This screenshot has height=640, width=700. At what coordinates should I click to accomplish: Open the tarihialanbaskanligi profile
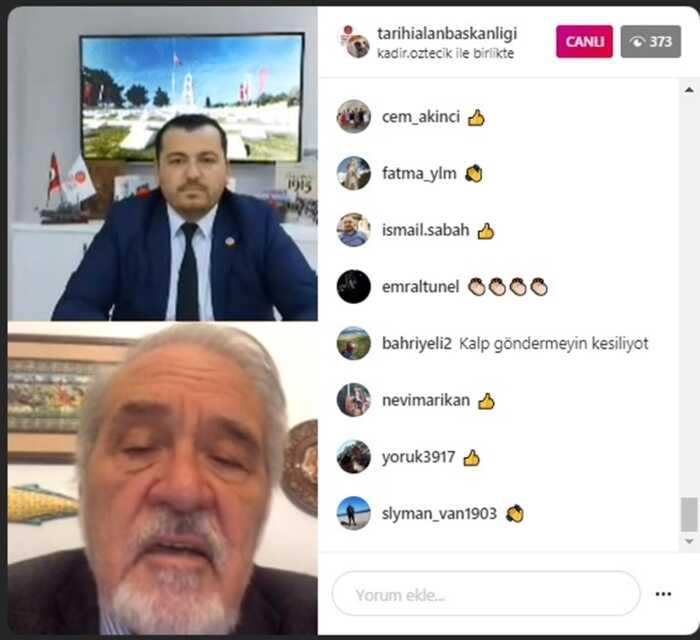446,35
